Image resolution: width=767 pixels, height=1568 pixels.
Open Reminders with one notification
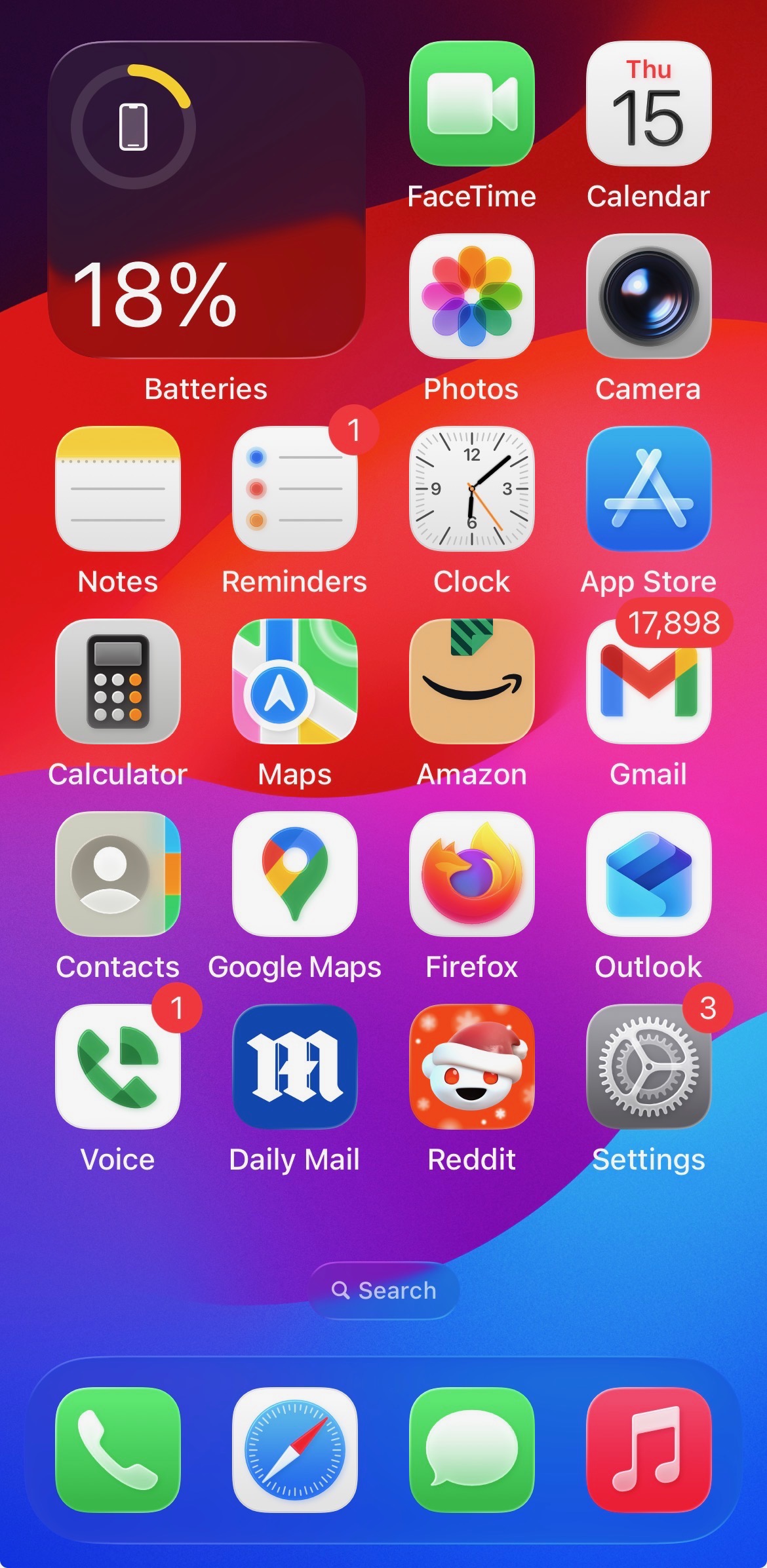click(x=294, y=489)
